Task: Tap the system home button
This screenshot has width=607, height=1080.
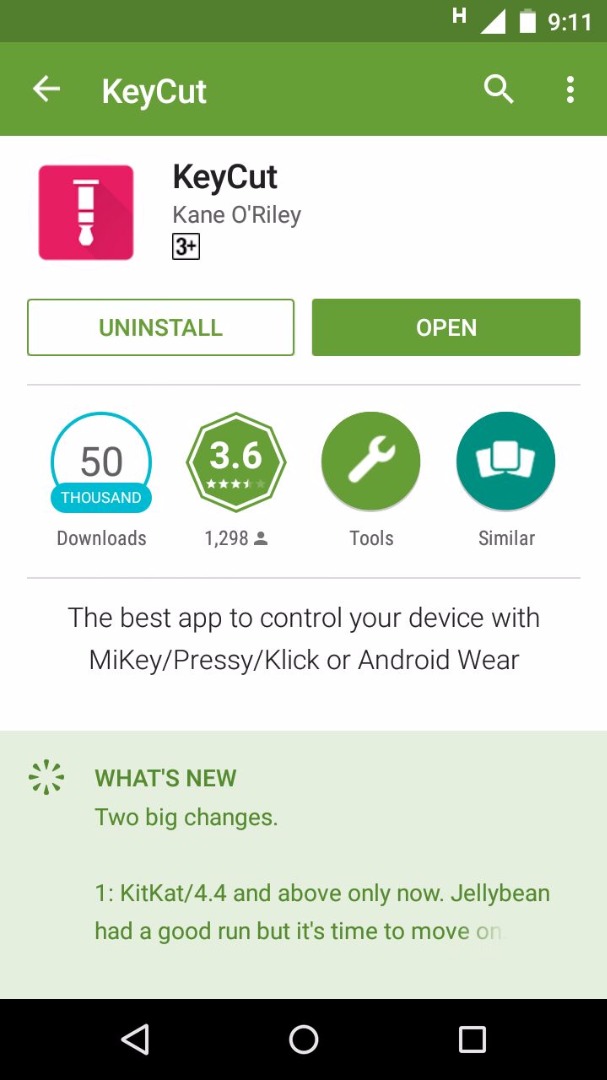Action: tap(304, 1040)
